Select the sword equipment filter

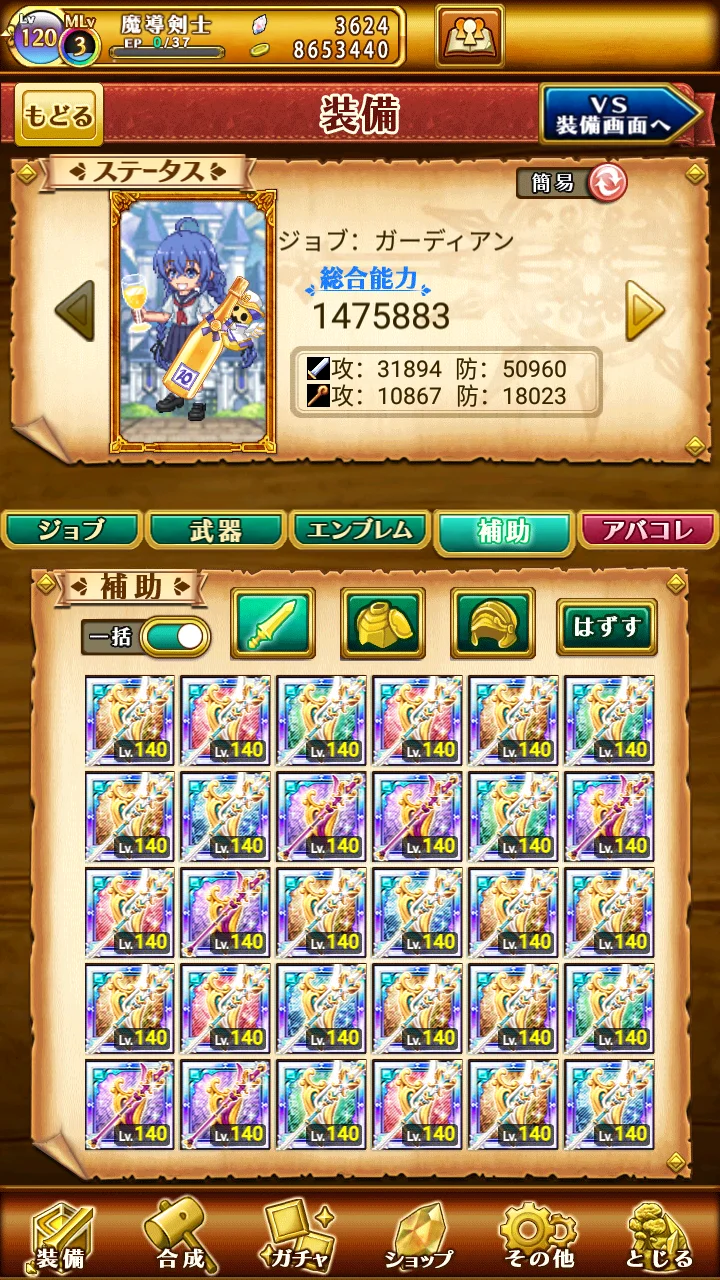(273, 623)
